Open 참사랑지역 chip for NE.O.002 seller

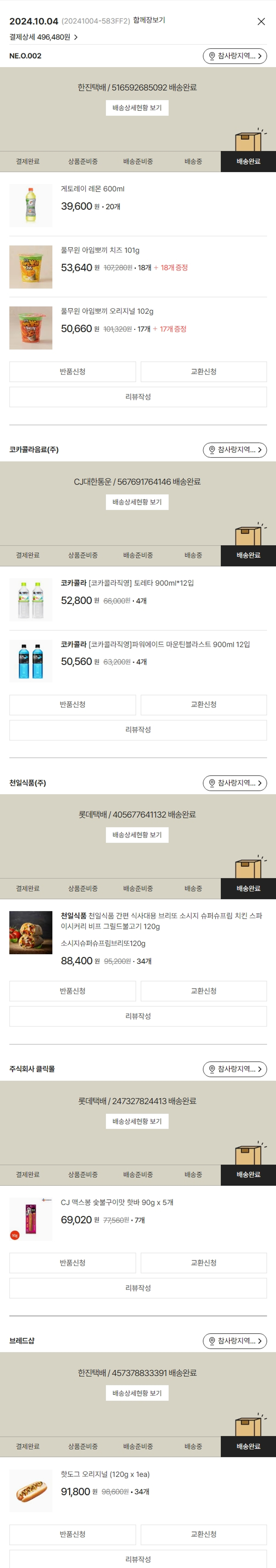tap(235, 56)
